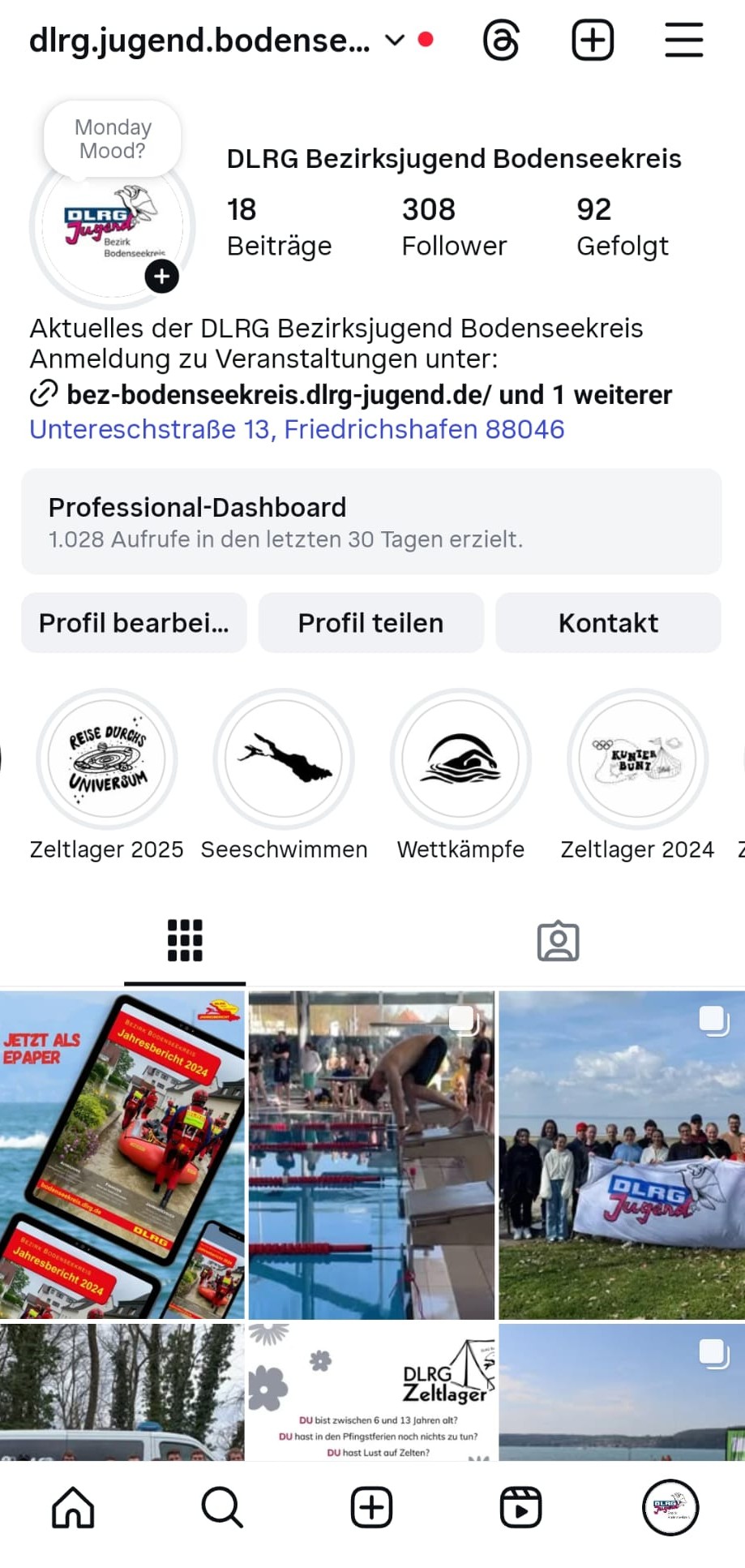Open the Threads icon in the header
The image size is (745, 1568).
pyautogui.click(x=501, y=41)
